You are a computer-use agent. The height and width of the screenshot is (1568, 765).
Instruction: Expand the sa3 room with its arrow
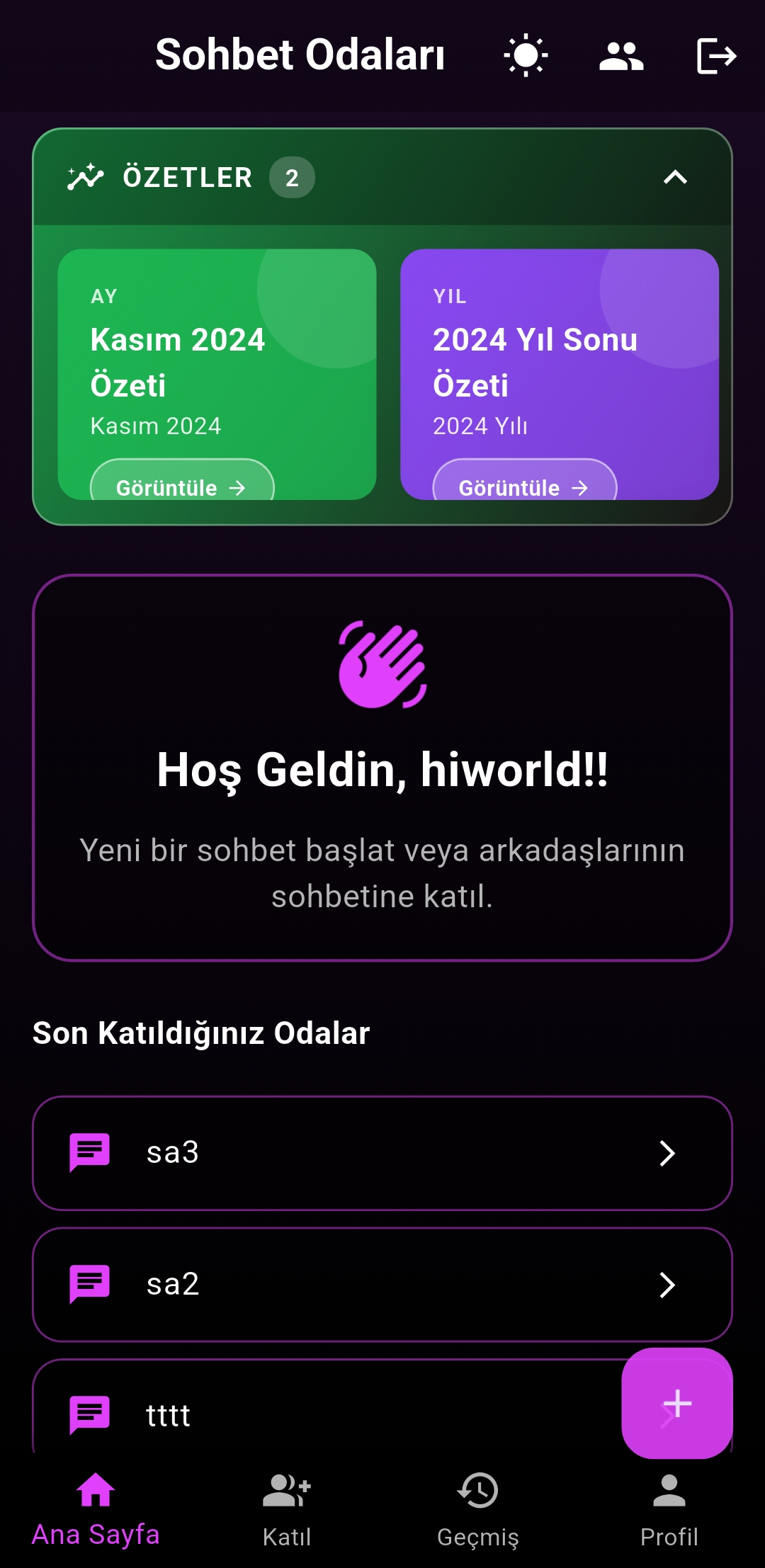tap(666, 1152)
